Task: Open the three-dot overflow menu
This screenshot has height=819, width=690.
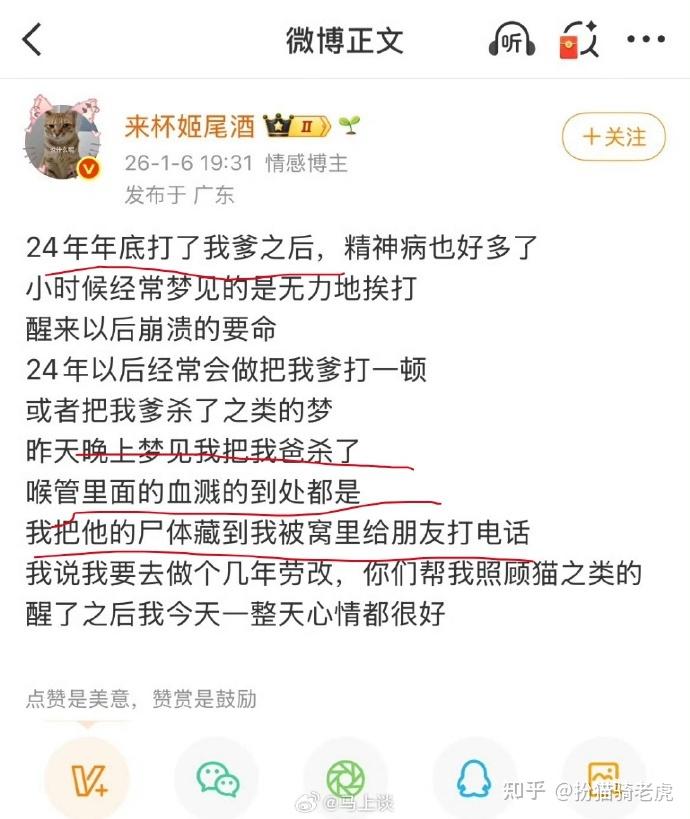Action: 645,41
